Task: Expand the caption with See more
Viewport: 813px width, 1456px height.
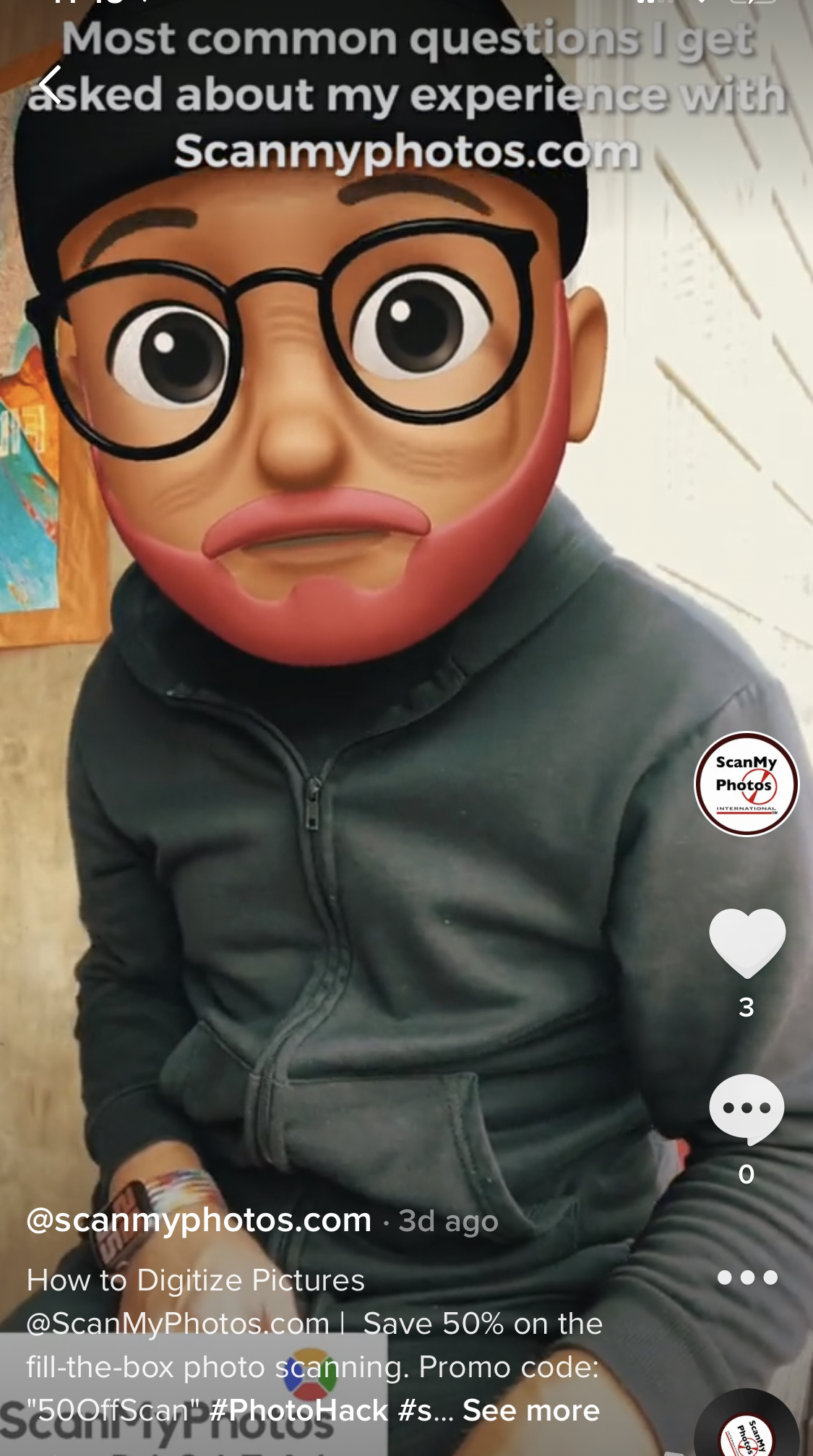Action: click(531, 1410)
